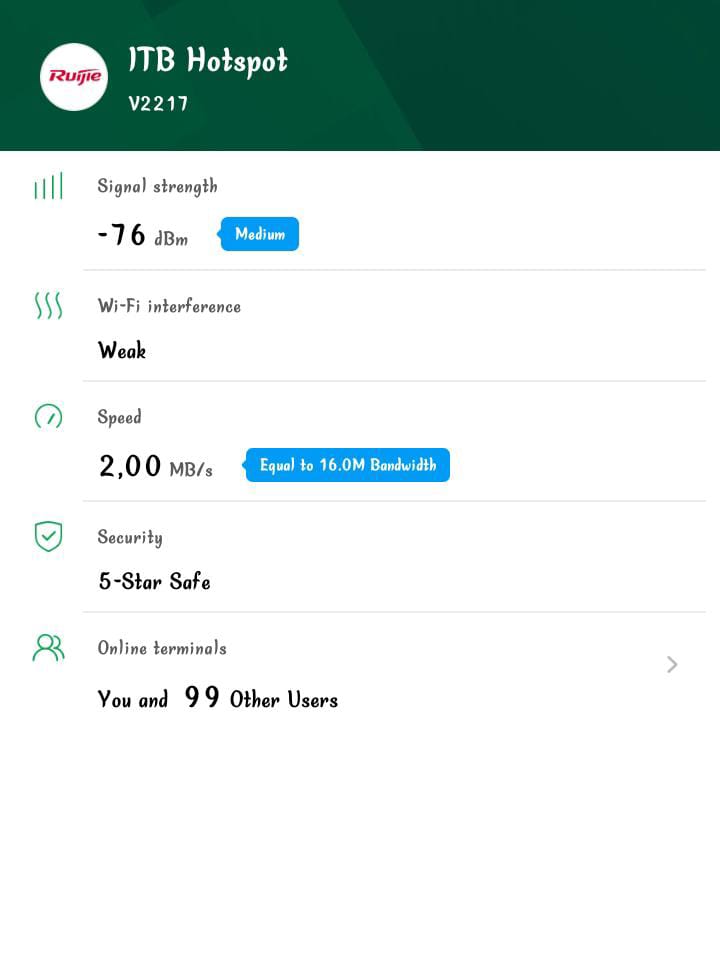This screenshot has width=720, height=964.
Task: Open the Online terminals user list
Action: click(x=671, y=665)
